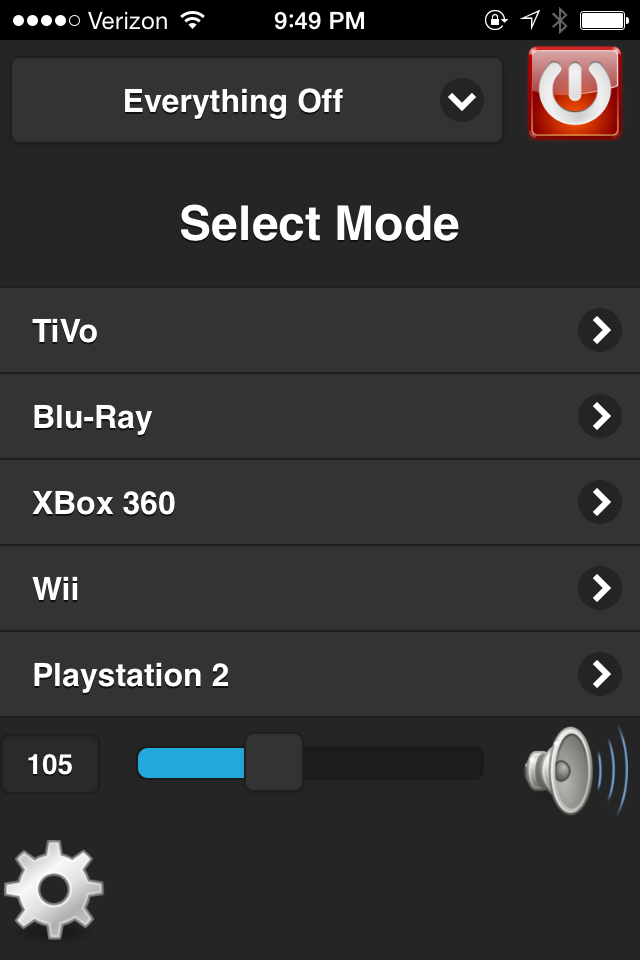
Task: Select Blu-Ray mode
Action: click(x=320, y=417)
